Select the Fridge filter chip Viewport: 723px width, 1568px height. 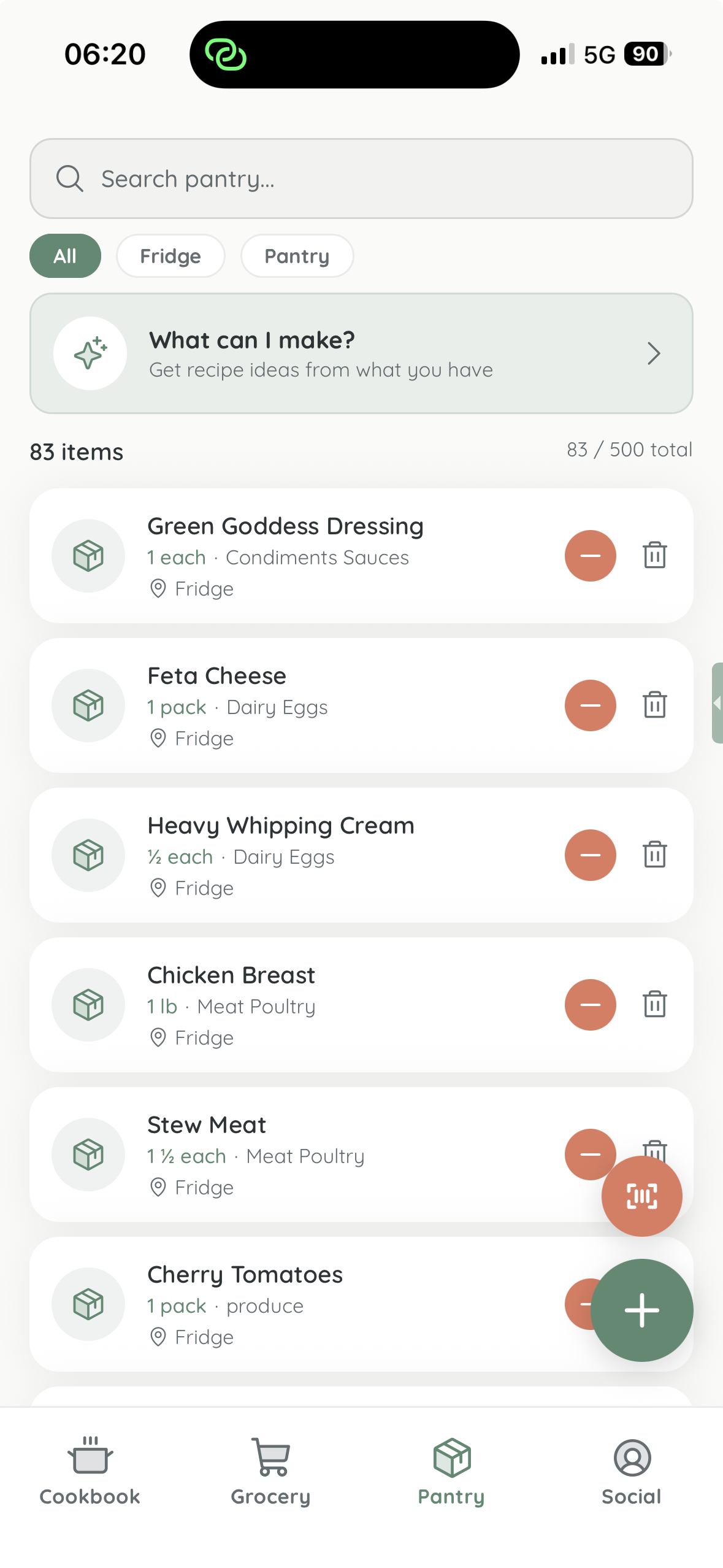(170, 256)
